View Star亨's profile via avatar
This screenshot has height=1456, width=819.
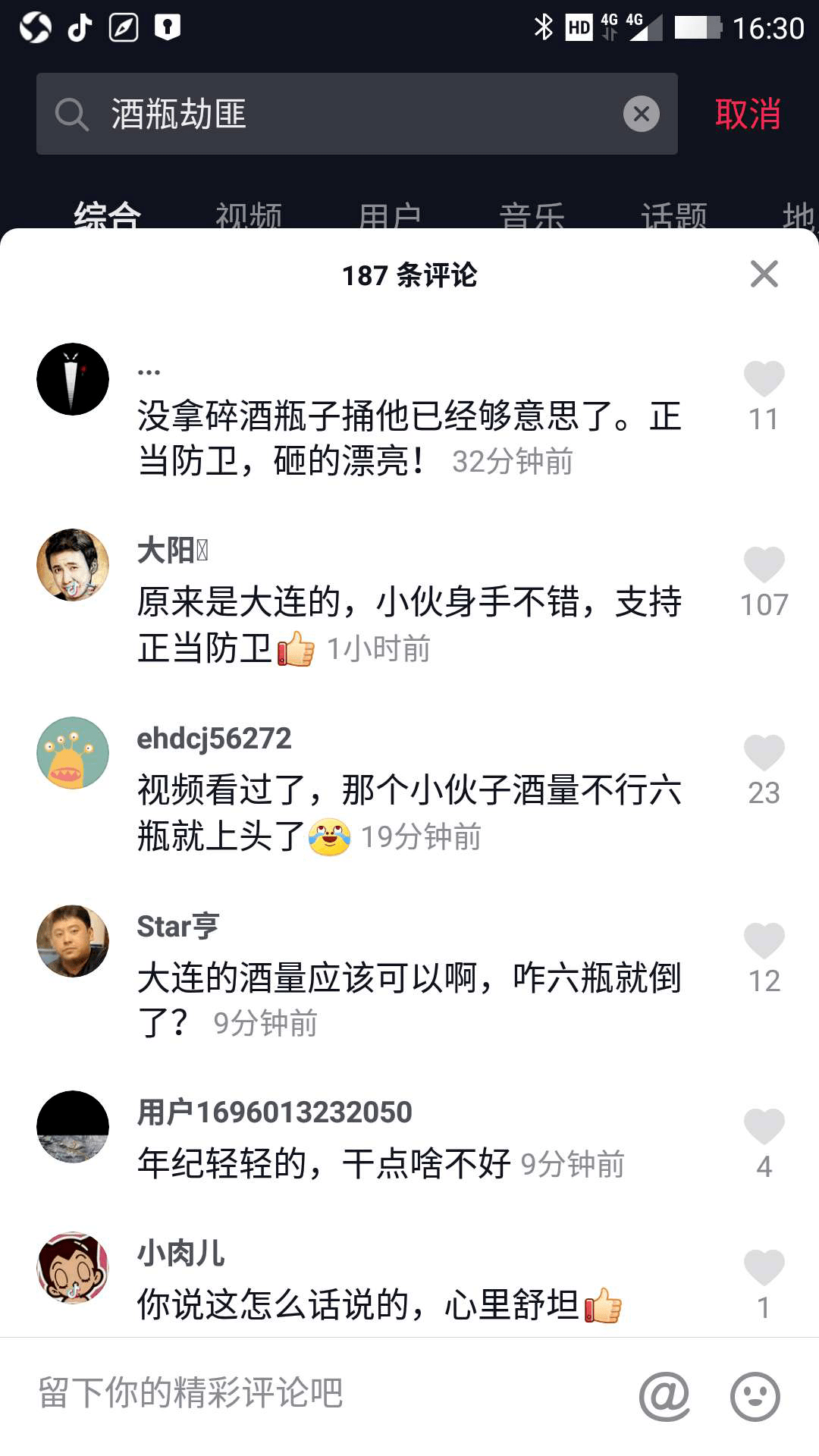pyautogui.click(x=73, y=941)
